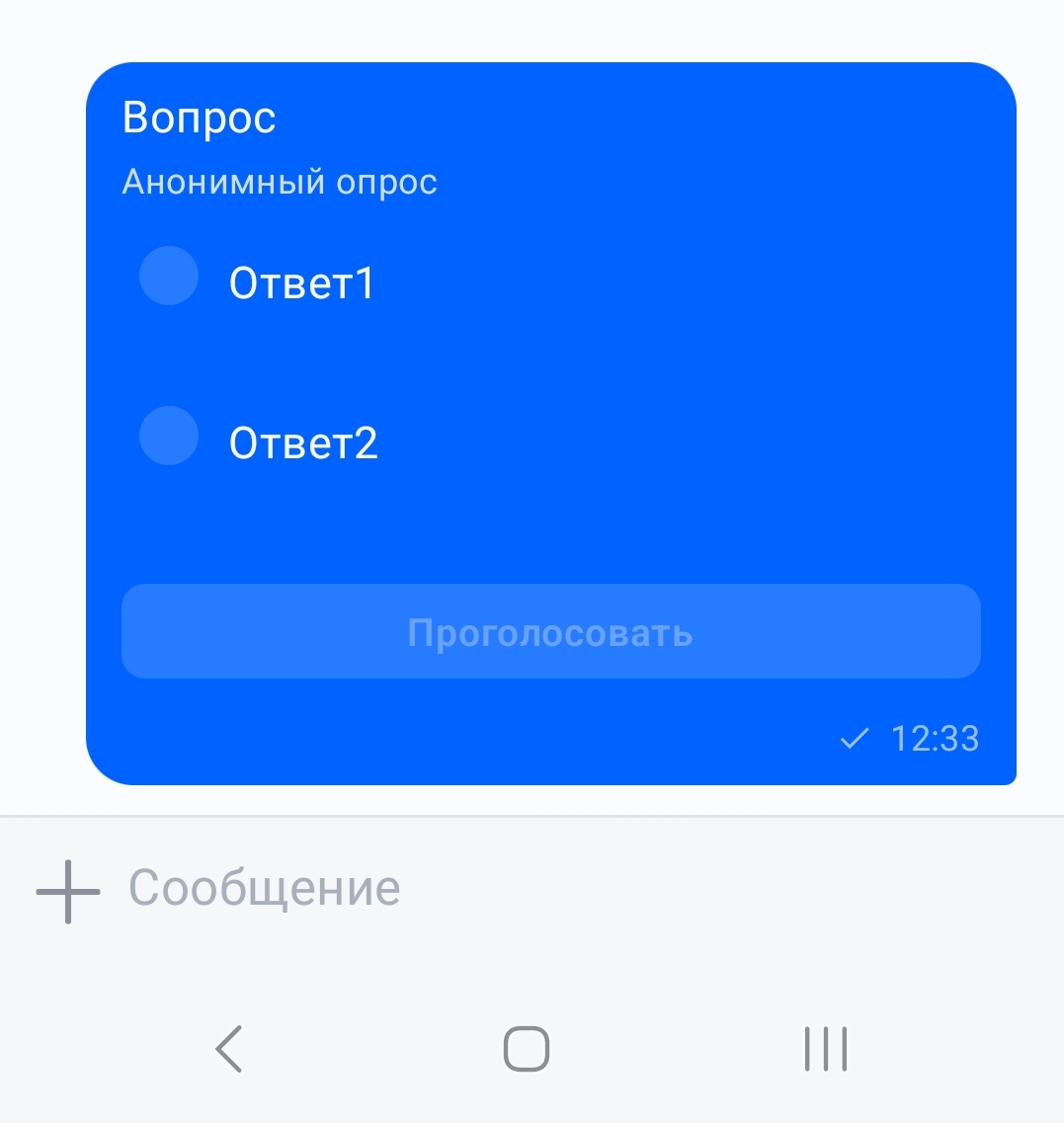1064x1123 pixels.
Task: Tap the back navigation arrow
Action: pos(229,1049)
